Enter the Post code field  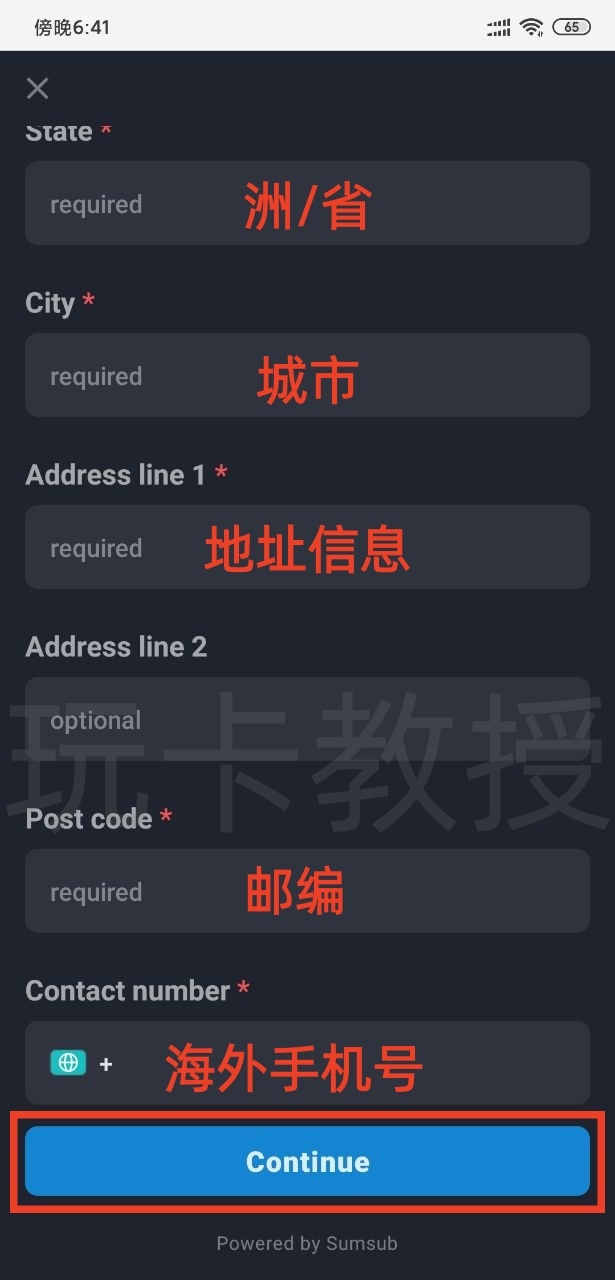307,892
